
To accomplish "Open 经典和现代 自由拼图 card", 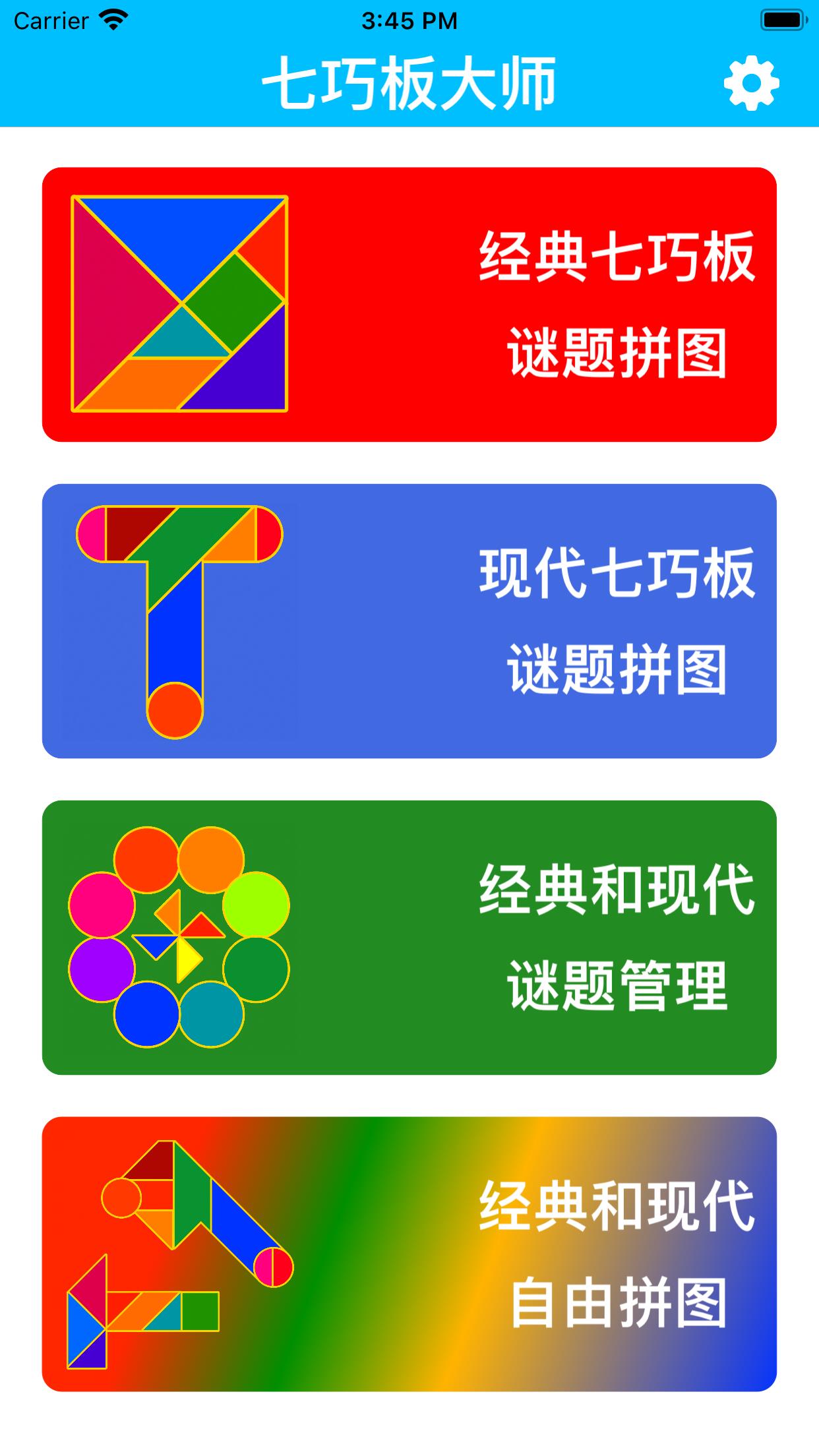I will 409,1254.
